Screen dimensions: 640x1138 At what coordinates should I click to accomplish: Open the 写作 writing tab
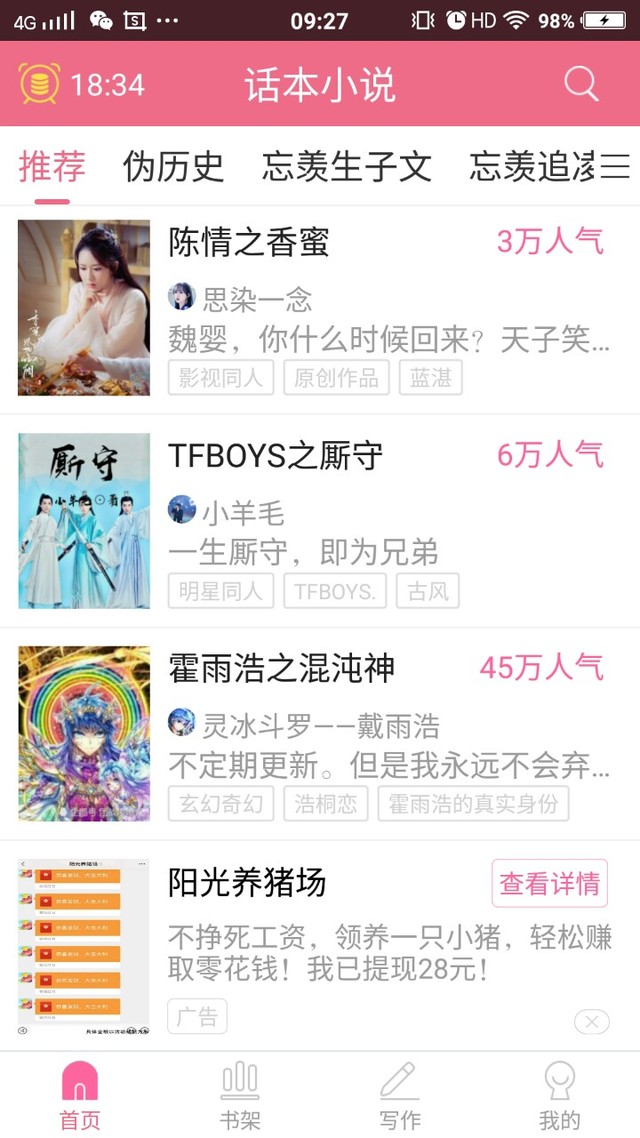pyautogui.click(x=399, y=1094)
